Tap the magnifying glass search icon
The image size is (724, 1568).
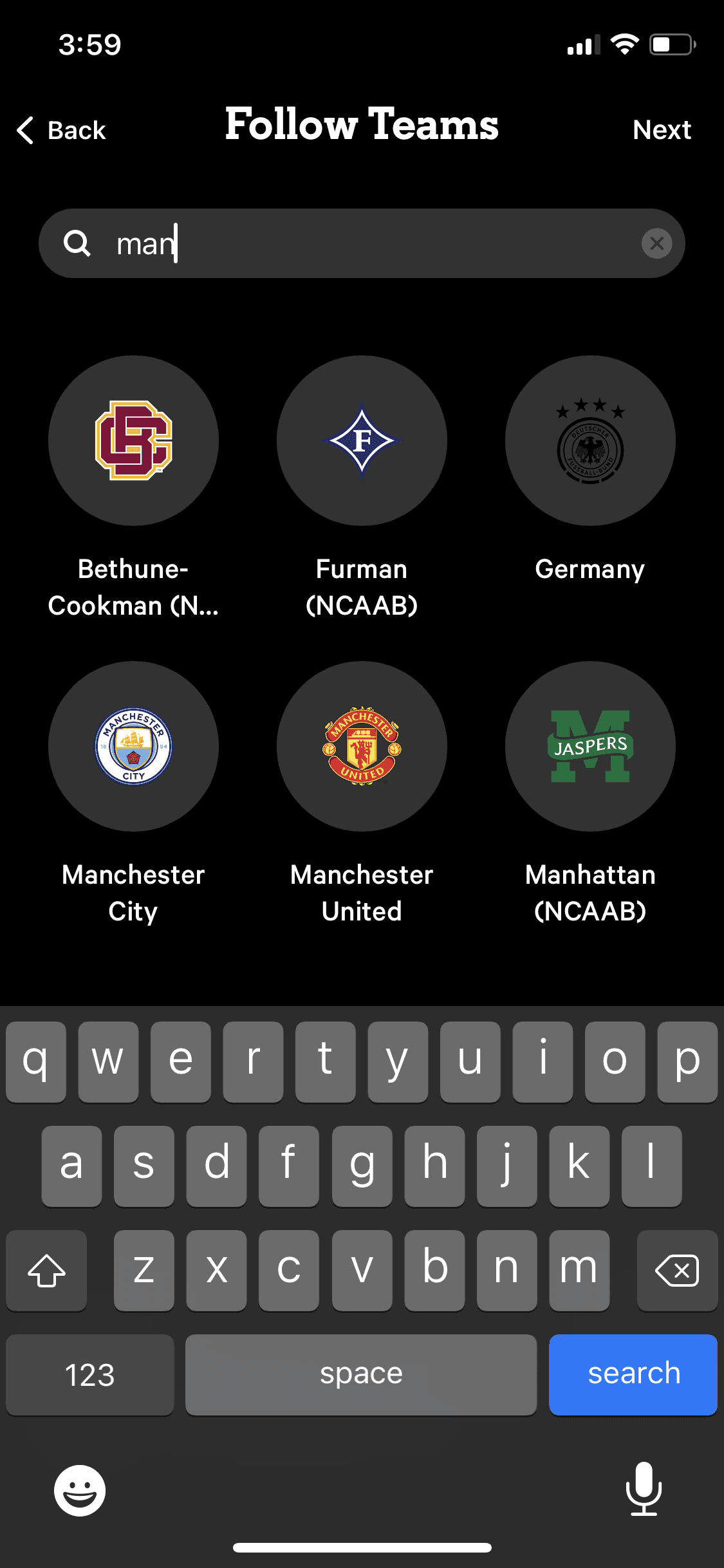79,243
